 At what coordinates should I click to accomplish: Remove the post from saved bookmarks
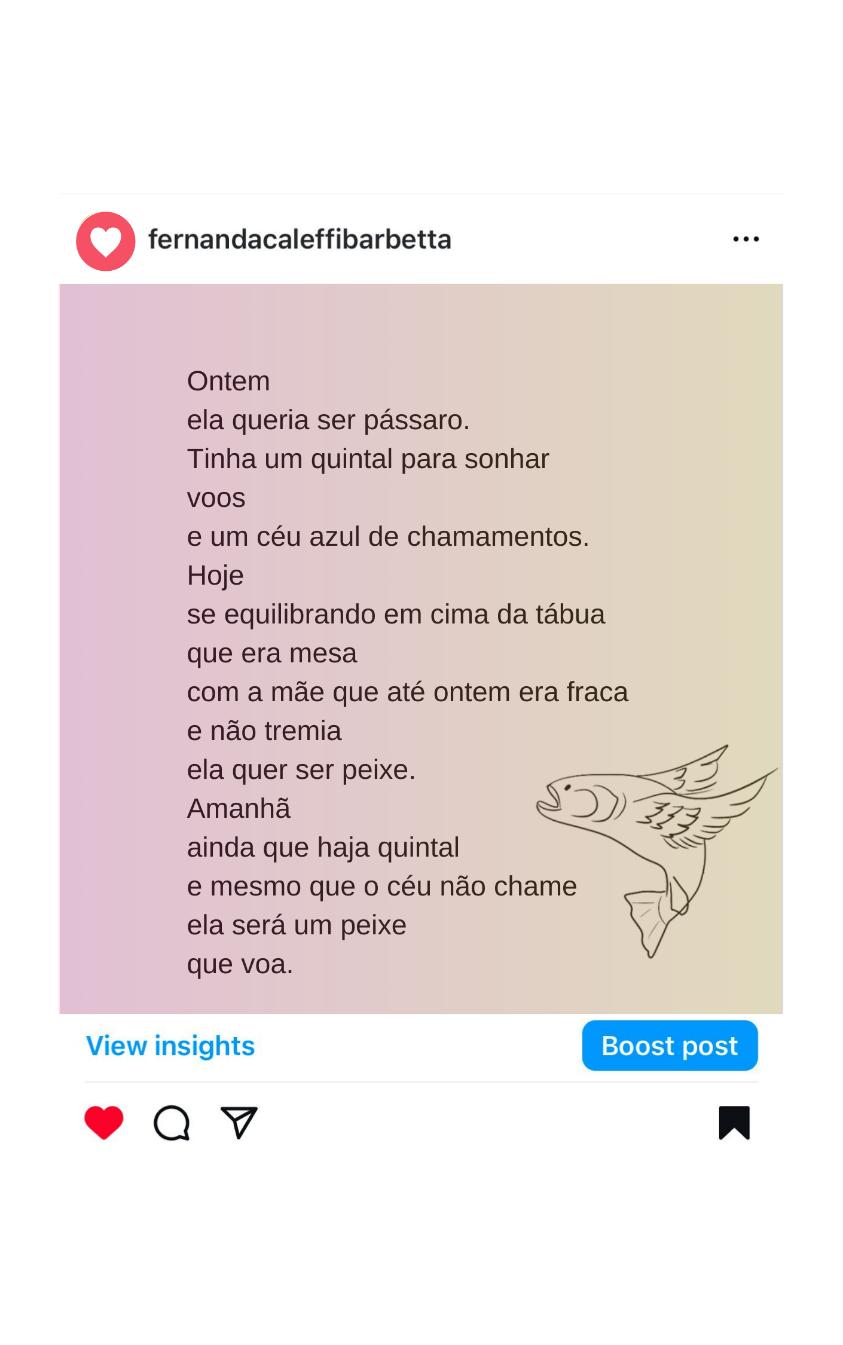click(x=734, y=1123)
